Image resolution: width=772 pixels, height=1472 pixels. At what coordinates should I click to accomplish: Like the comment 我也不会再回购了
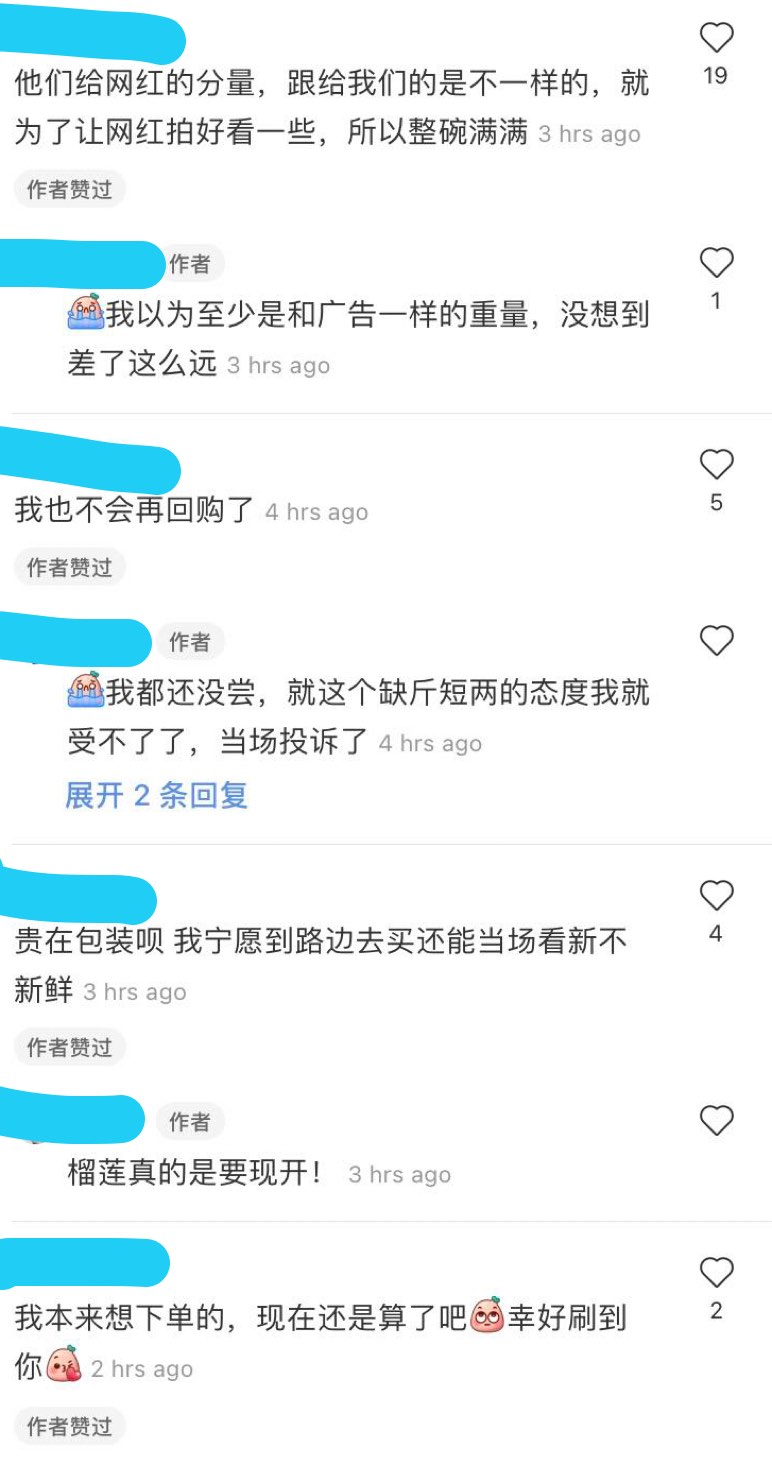716,465
